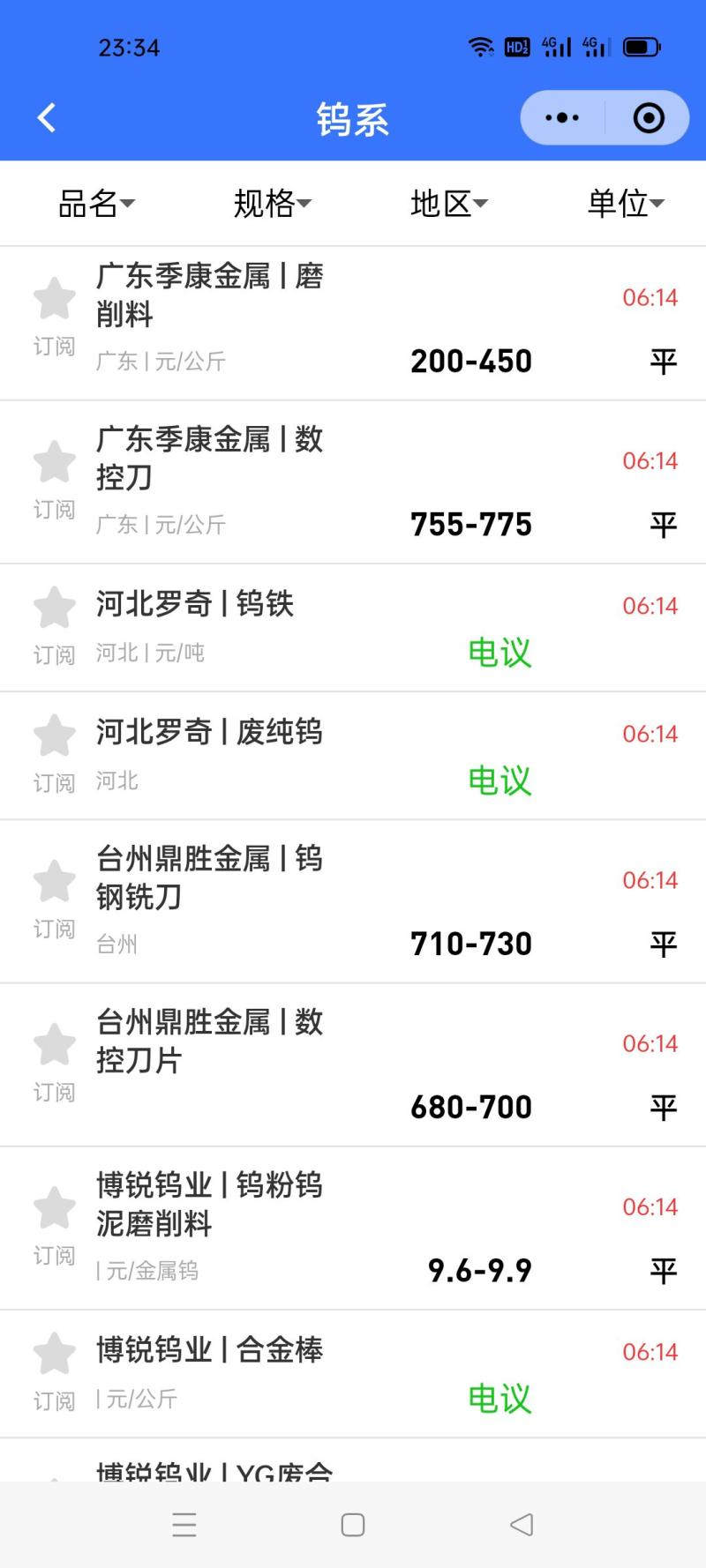Screen dimensions: 706x1568
Task: Expand the 品名 filter dropdown
Action: 95,204
